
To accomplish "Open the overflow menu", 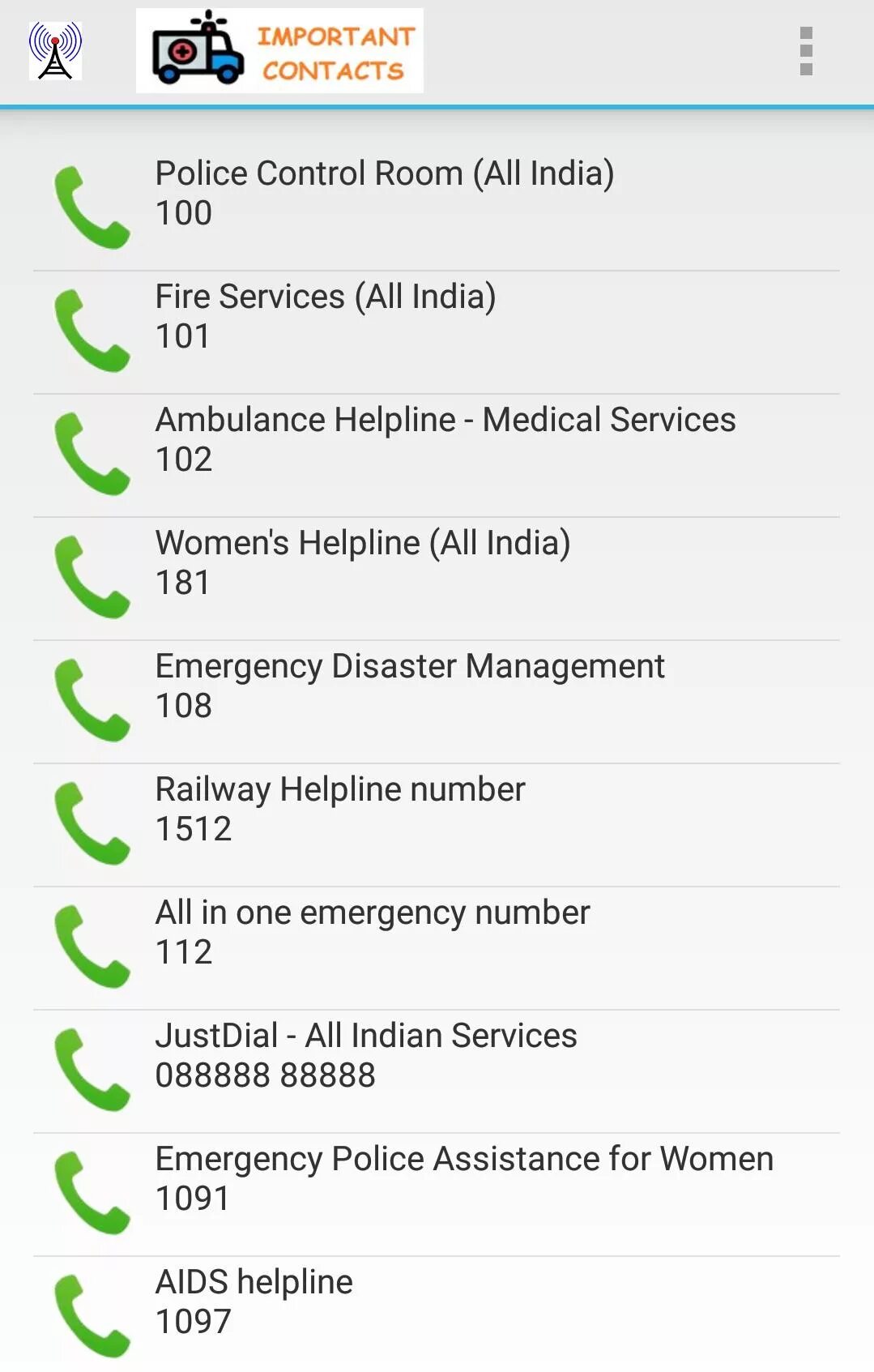I will tap(805, 51).
